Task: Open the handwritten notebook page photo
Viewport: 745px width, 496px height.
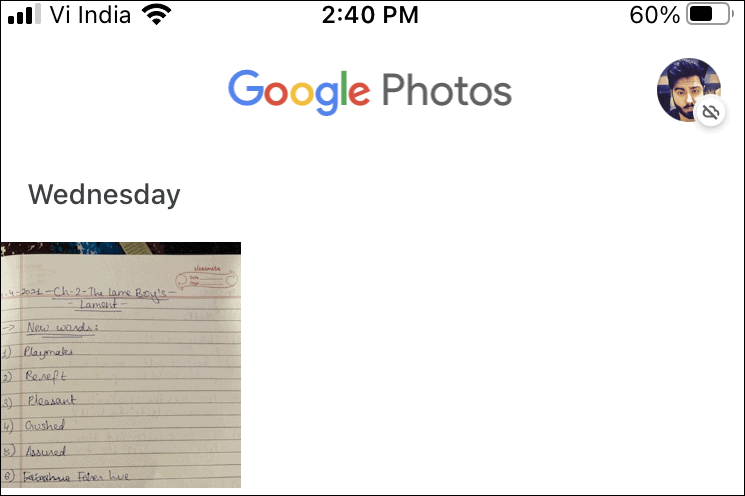Action: tap(121, 364)
